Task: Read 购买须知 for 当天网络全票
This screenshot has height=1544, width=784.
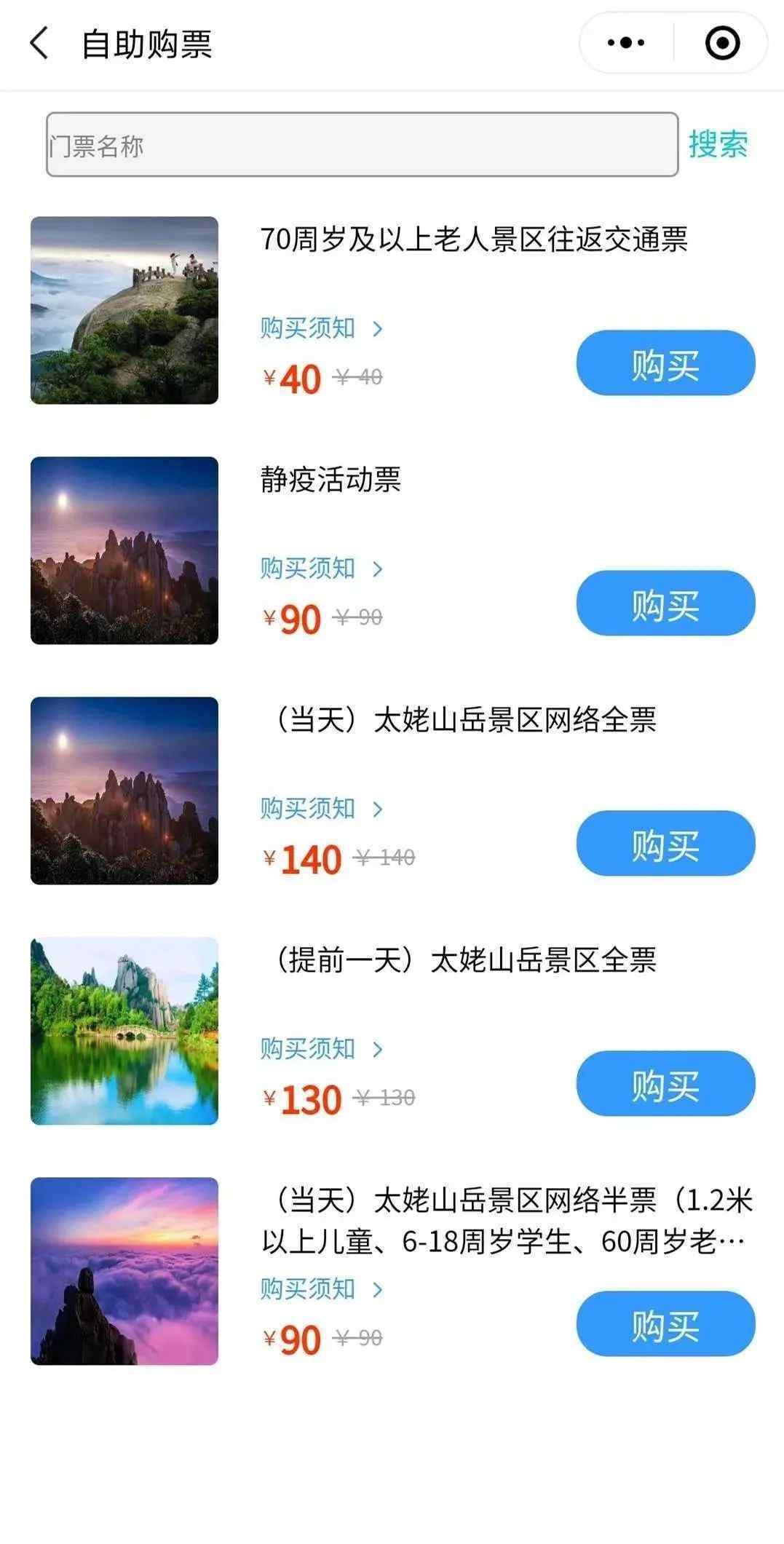Action: click(x=320, y=809)
